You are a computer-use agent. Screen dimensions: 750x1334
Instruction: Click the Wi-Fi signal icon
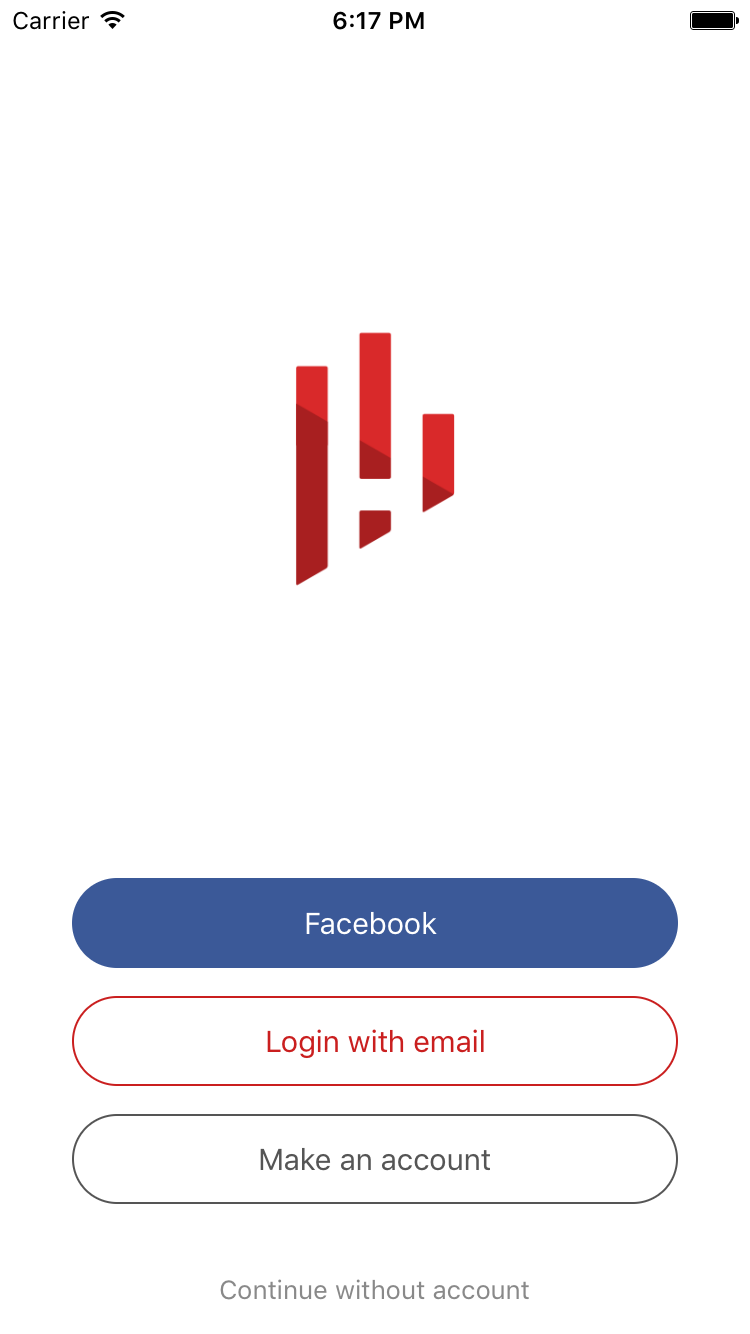[x=113, y=20]
